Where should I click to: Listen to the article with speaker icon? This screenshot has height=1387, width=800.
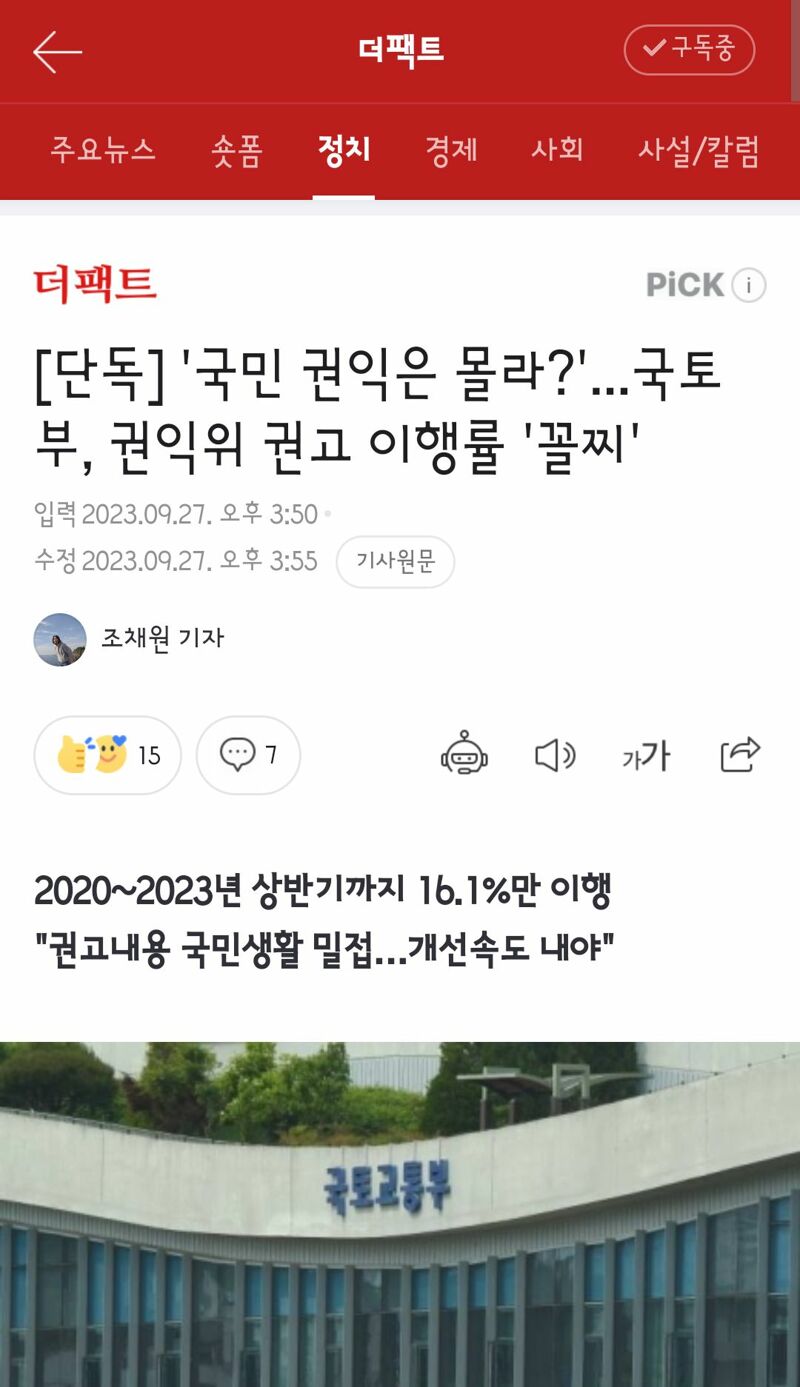click(x=555, y=755)
